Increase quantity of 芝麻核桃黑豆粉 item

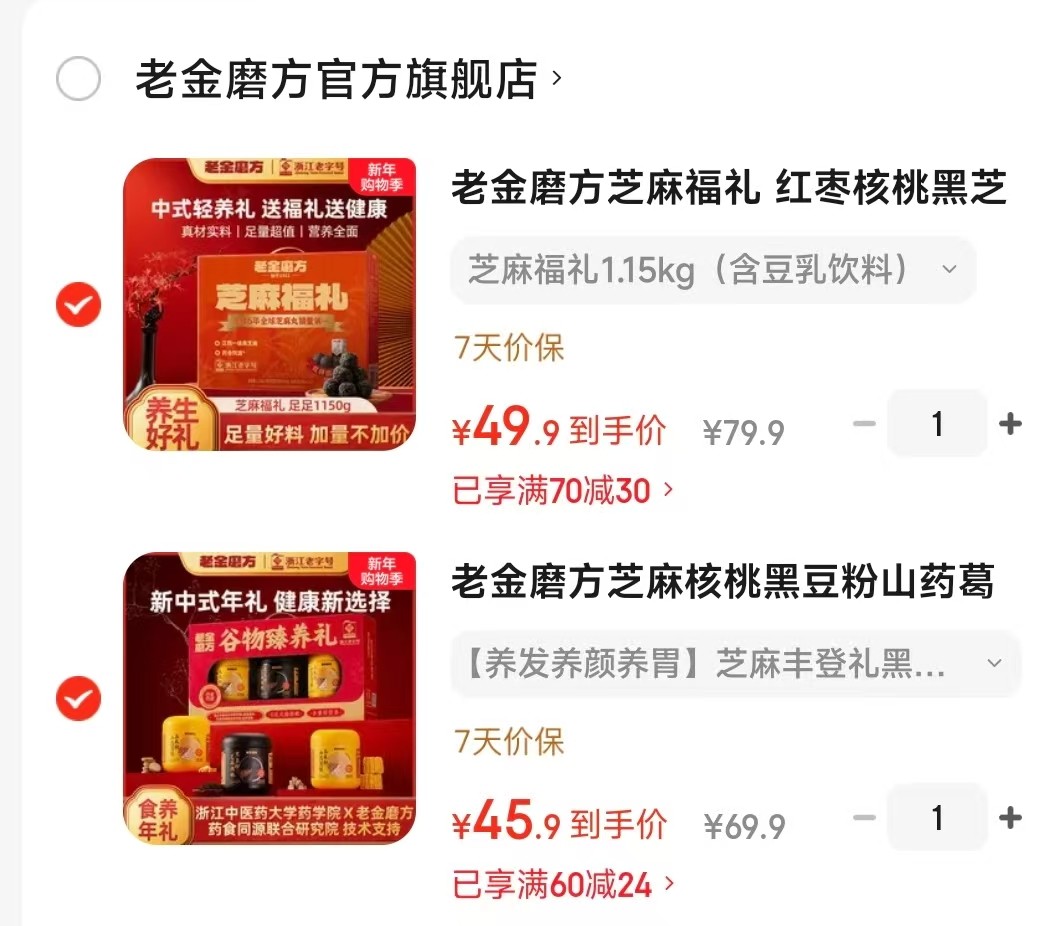(x=1010, y=818)
